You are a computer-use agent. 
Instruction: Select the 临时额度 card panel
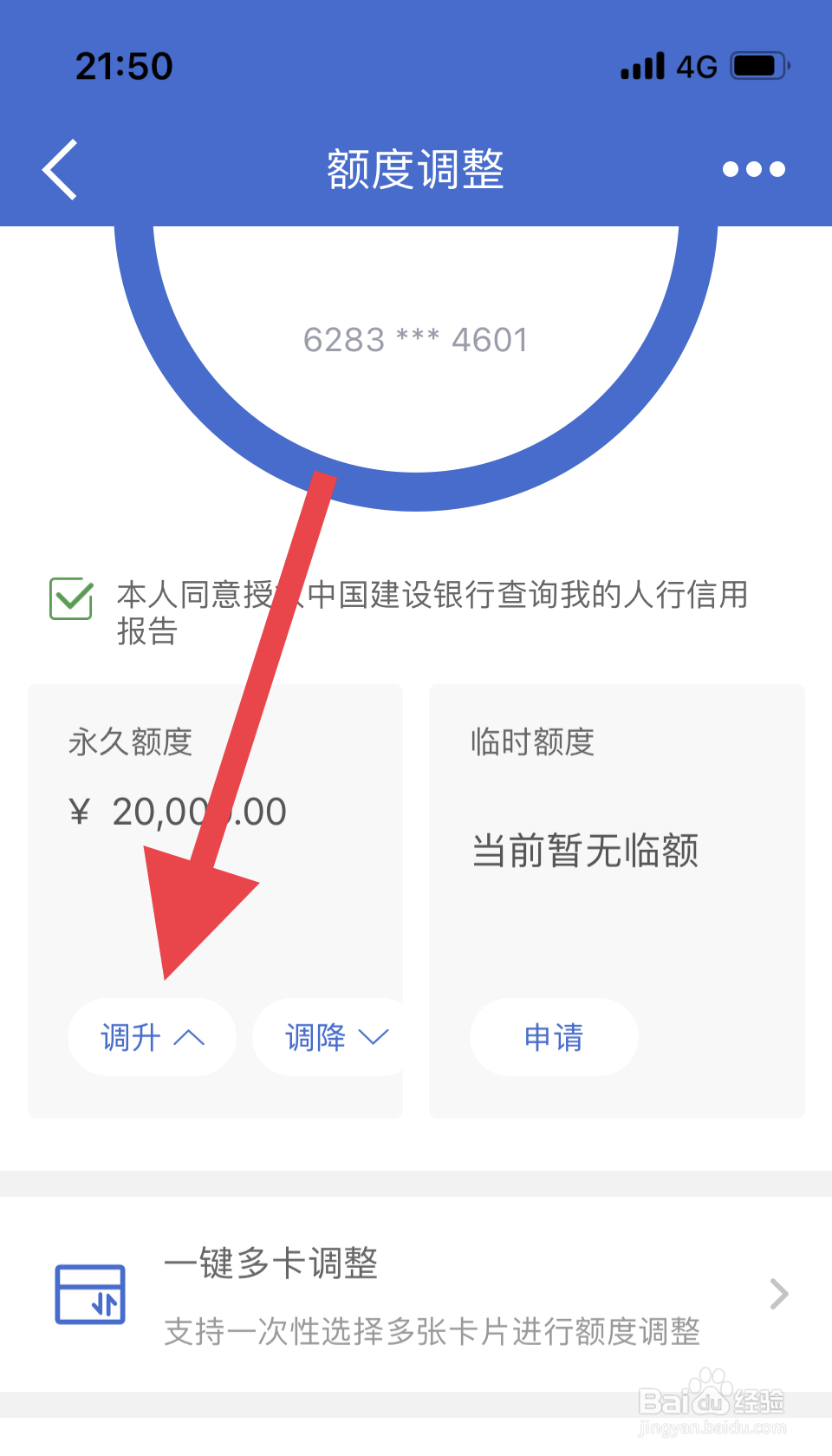(615, 902)
